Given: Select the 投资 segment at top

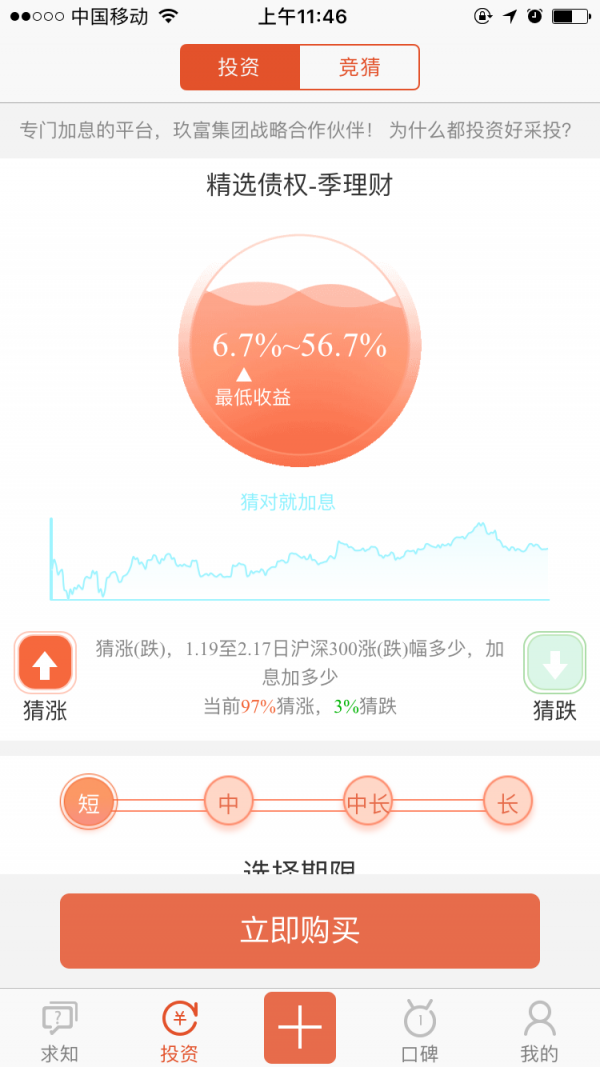Looking at the screenshot, I should pos(240,68).
